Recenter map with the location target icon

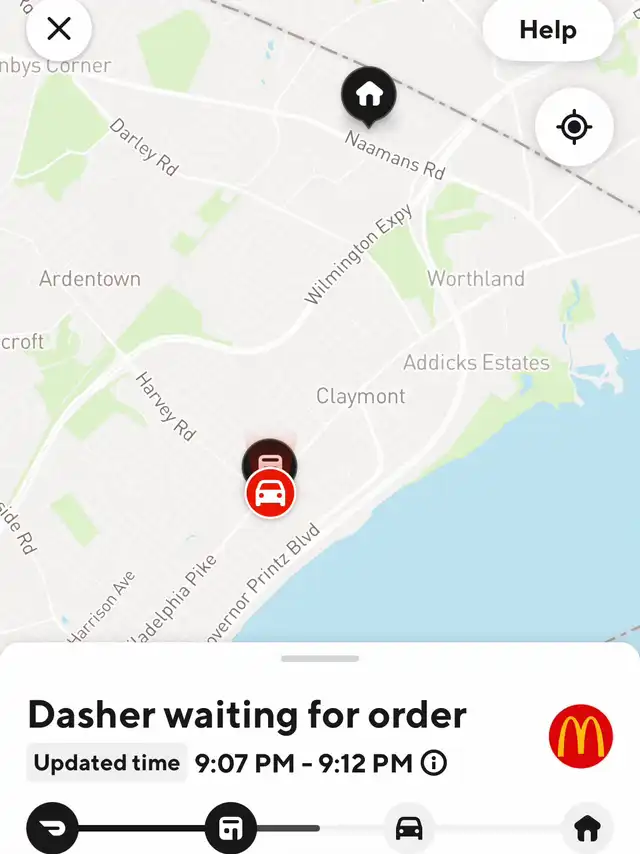[x=574, y=127]
